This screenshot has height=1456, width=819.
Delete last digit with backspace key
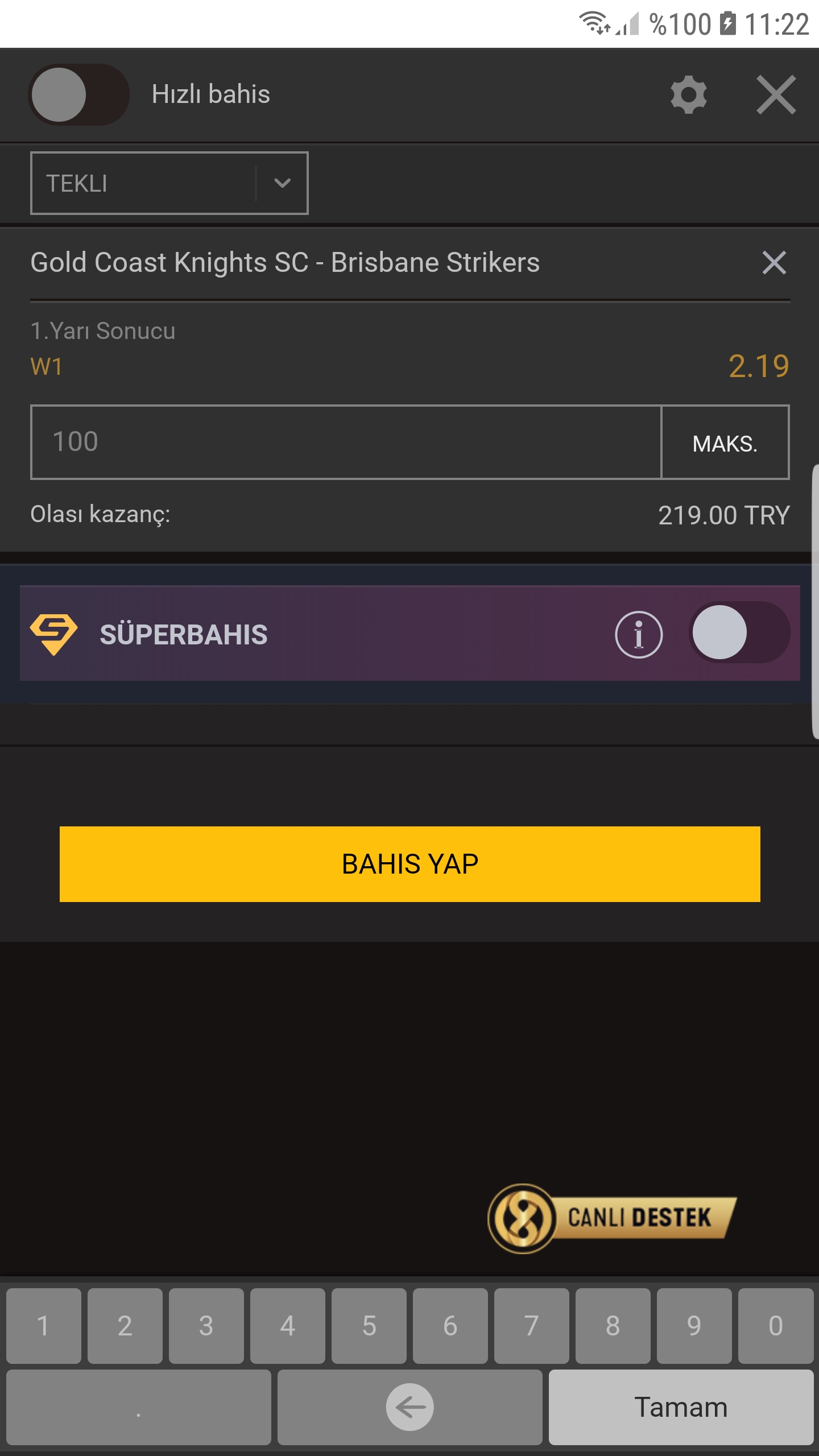click(409, 1407)
